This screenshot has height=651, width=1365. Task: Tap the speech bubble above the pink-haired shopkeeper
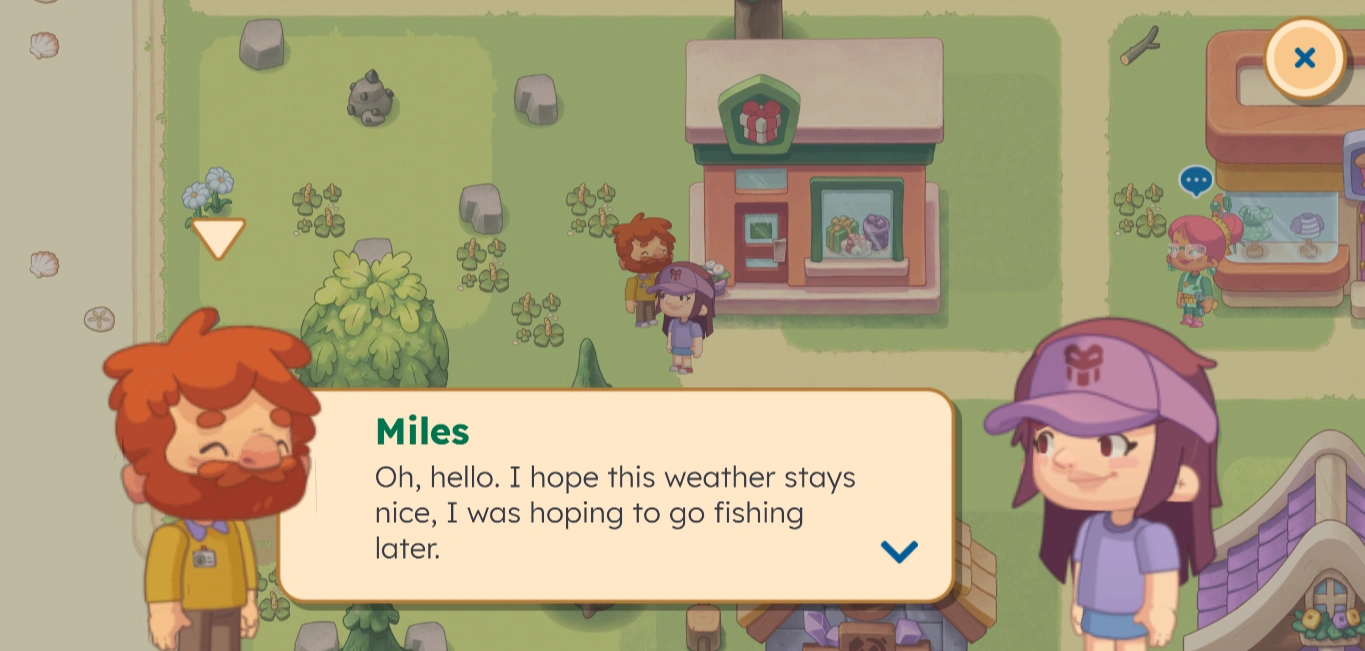1195,181
